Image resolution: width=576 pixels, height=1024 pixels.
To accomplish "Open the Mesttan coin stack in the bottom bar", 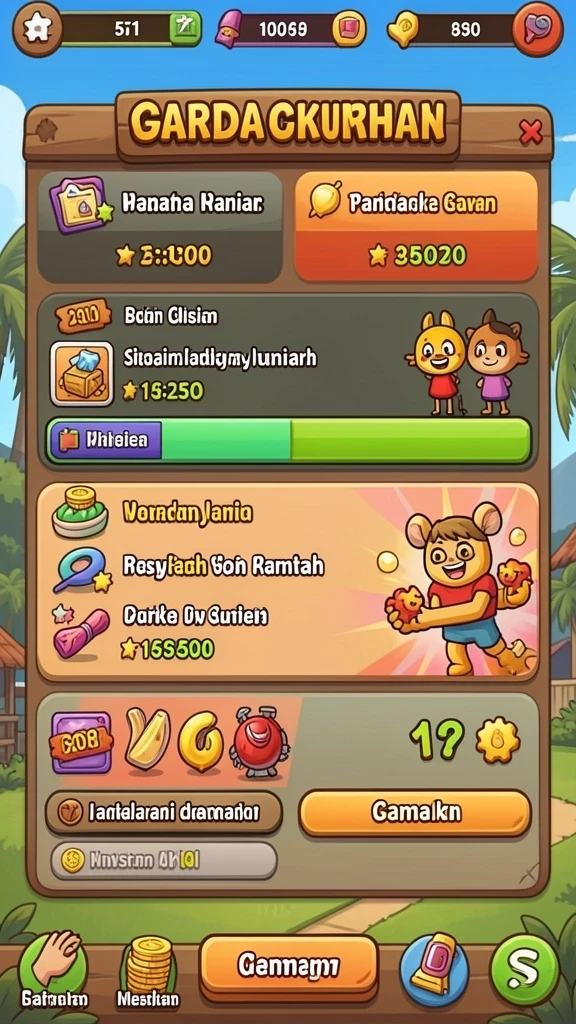I will pyautogui.click(x=148, y=969).
